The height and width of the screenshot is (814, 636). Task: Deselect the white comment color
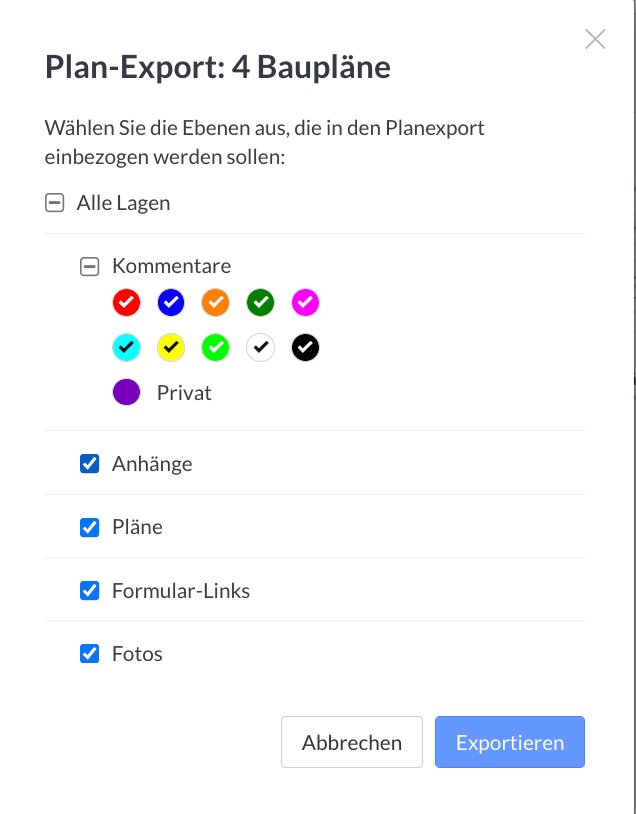261,347
